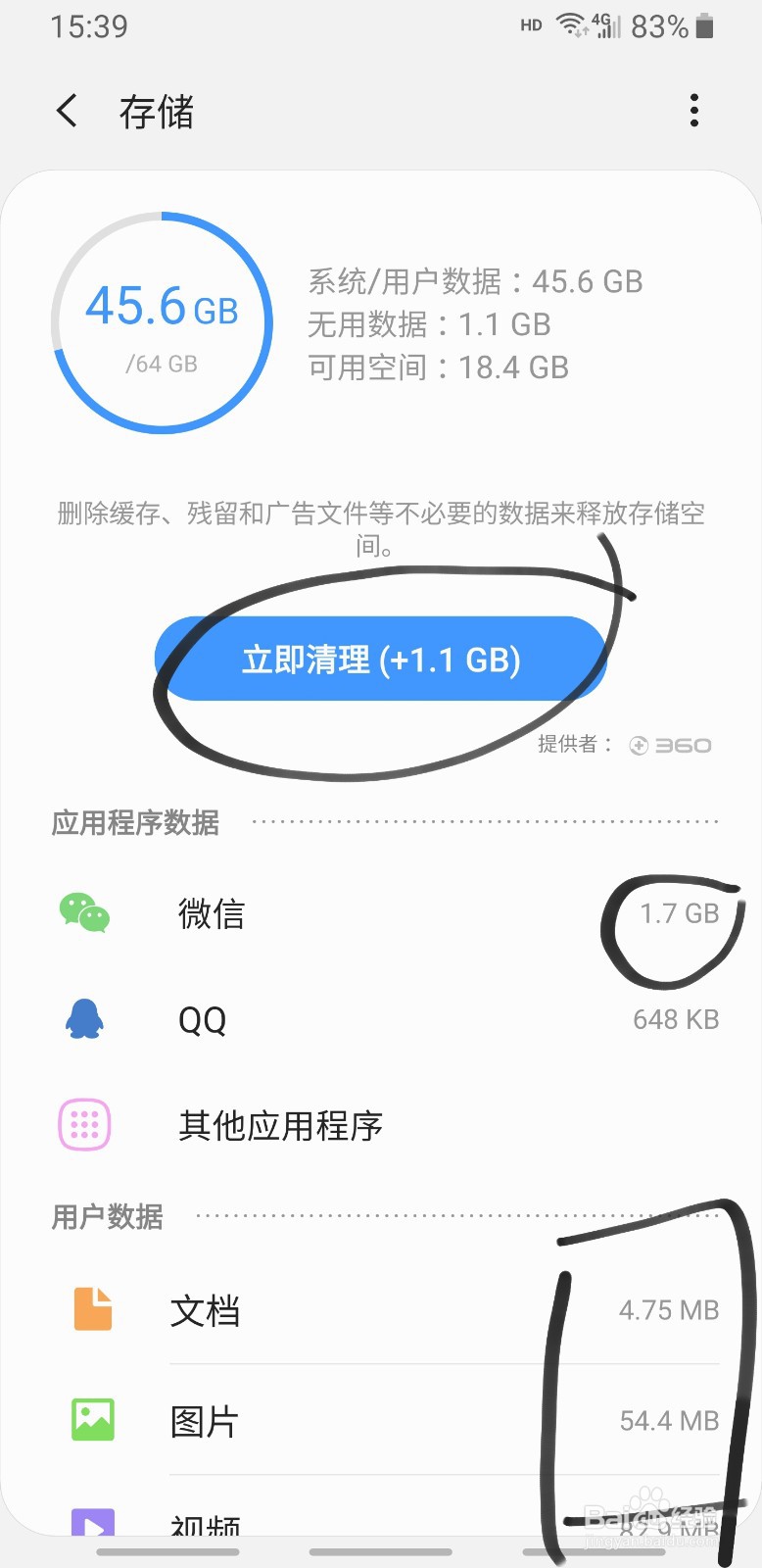The width and height of the screenshot is (762, 1568).
Task: Tap the QQ size label 648 KB
Action: (x=674, y=1019)
